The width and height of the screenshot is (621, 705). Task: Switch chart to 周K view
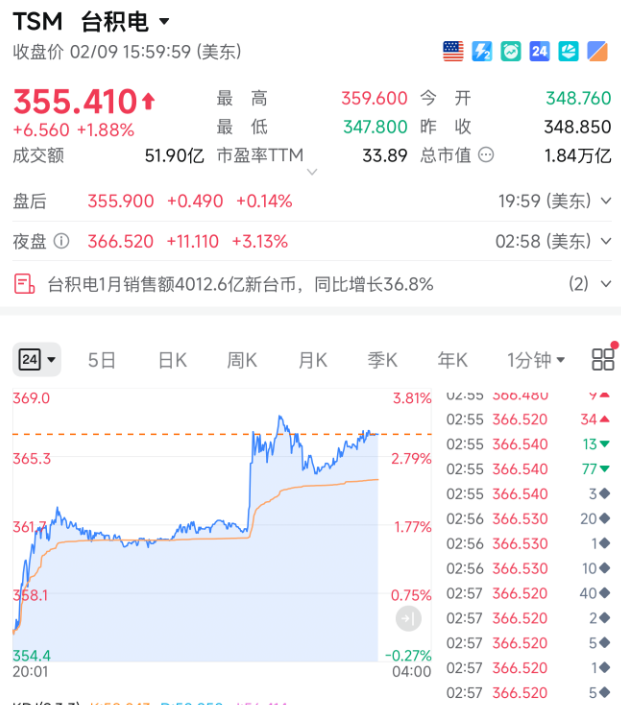pos(242,360)
